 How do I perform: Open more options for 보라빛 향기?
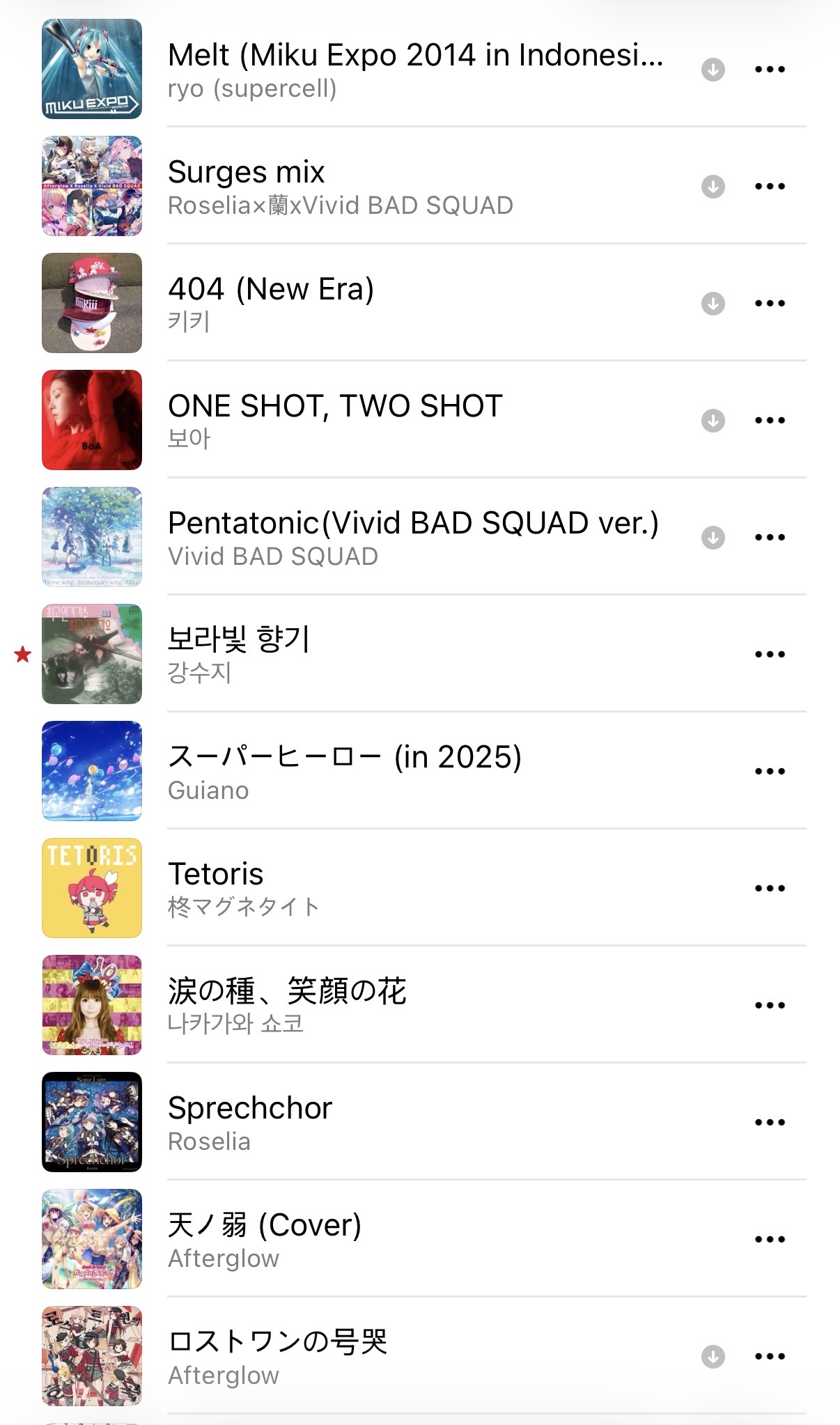click(x=770, y=655)
